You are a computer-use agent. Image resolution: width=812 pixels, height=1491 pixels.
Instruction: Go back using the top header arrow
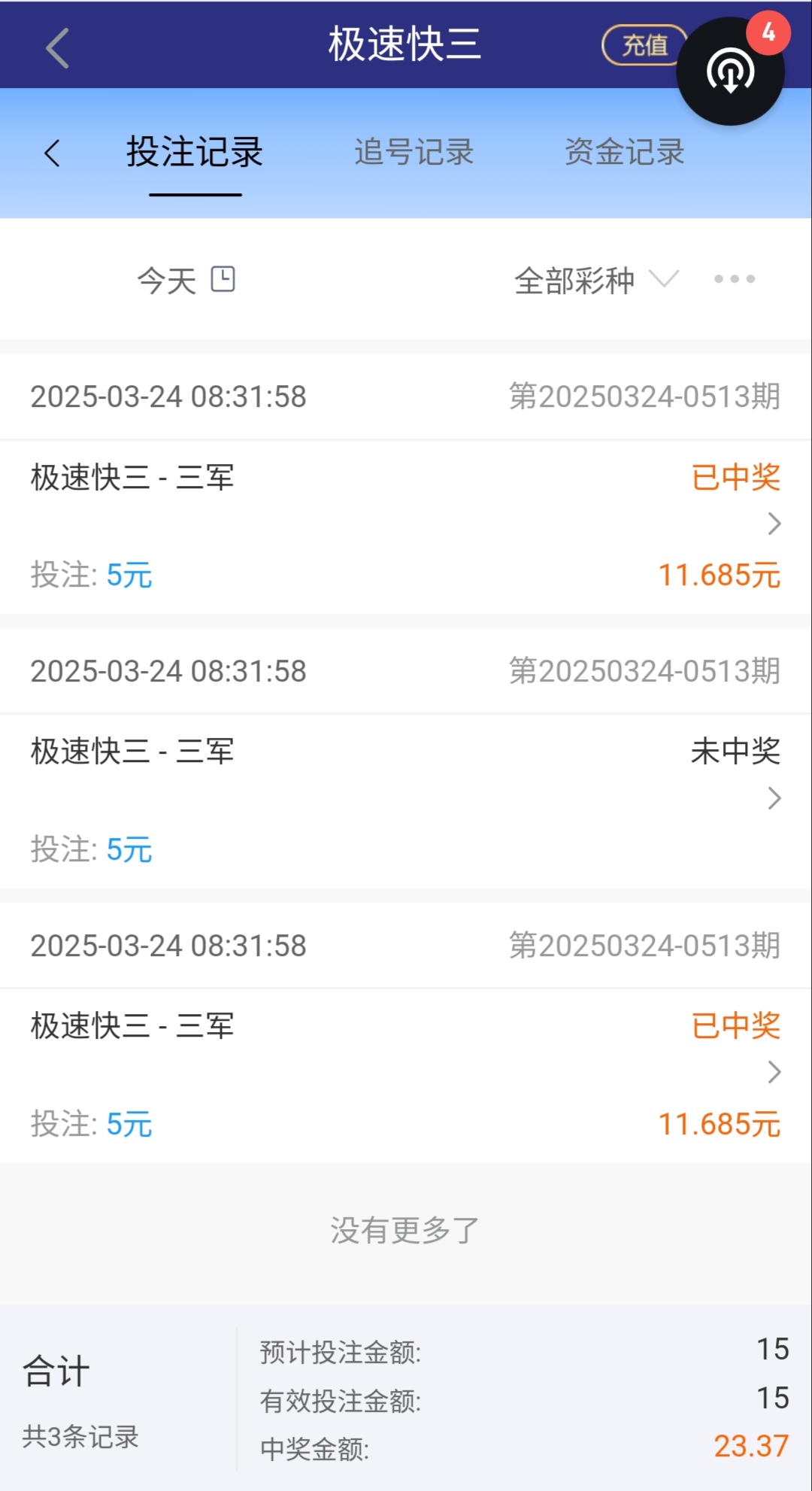(x=57, y=47)
